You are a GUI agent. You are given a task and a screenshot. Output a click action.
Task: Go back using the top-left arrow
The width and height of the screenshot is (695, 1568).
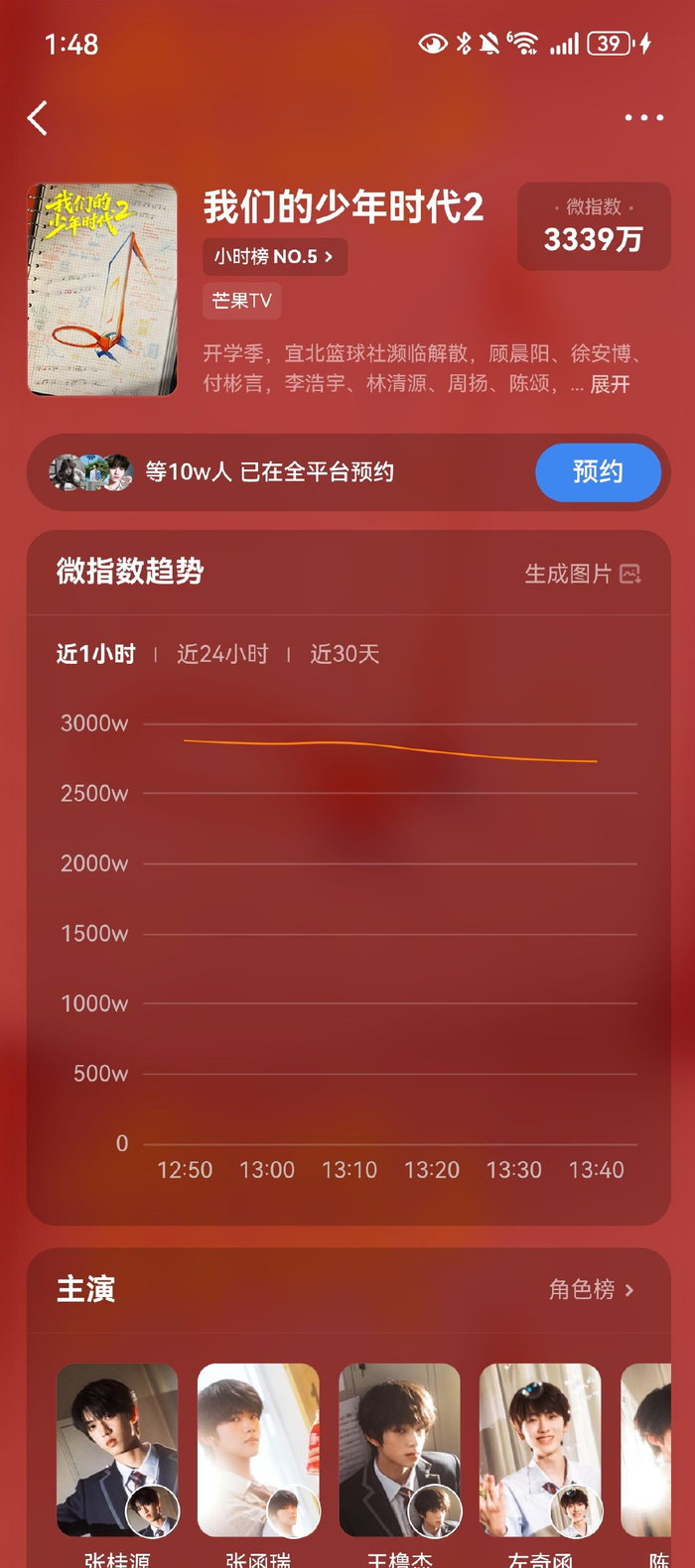(38, 118)
